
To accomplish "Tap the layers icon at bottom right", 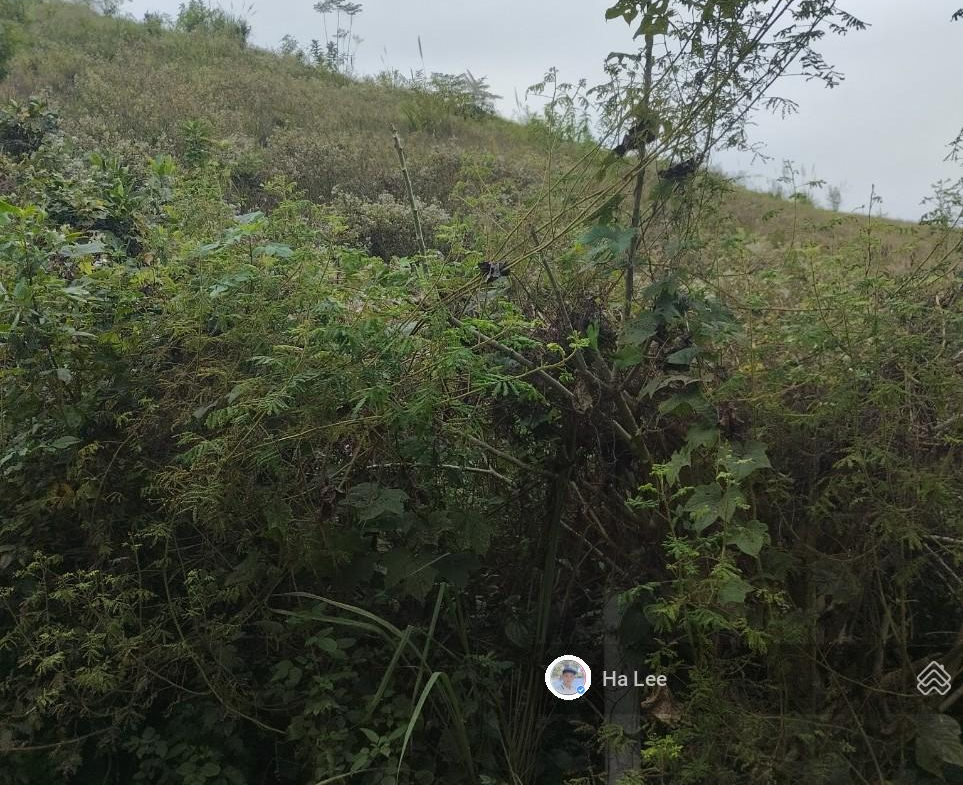I will (933, 679).
